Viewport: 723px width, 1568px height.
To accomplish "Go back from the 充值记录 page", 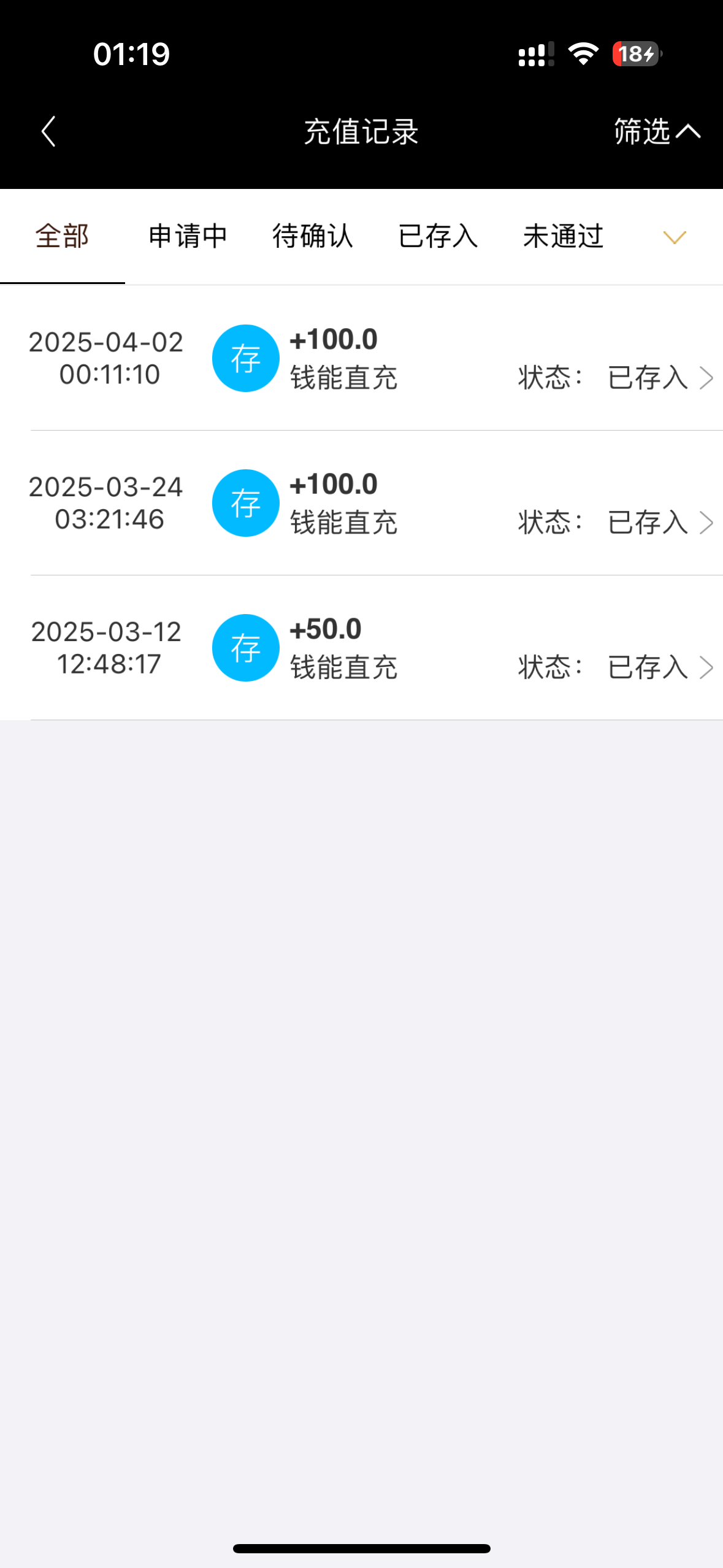I will pos(48,131).
